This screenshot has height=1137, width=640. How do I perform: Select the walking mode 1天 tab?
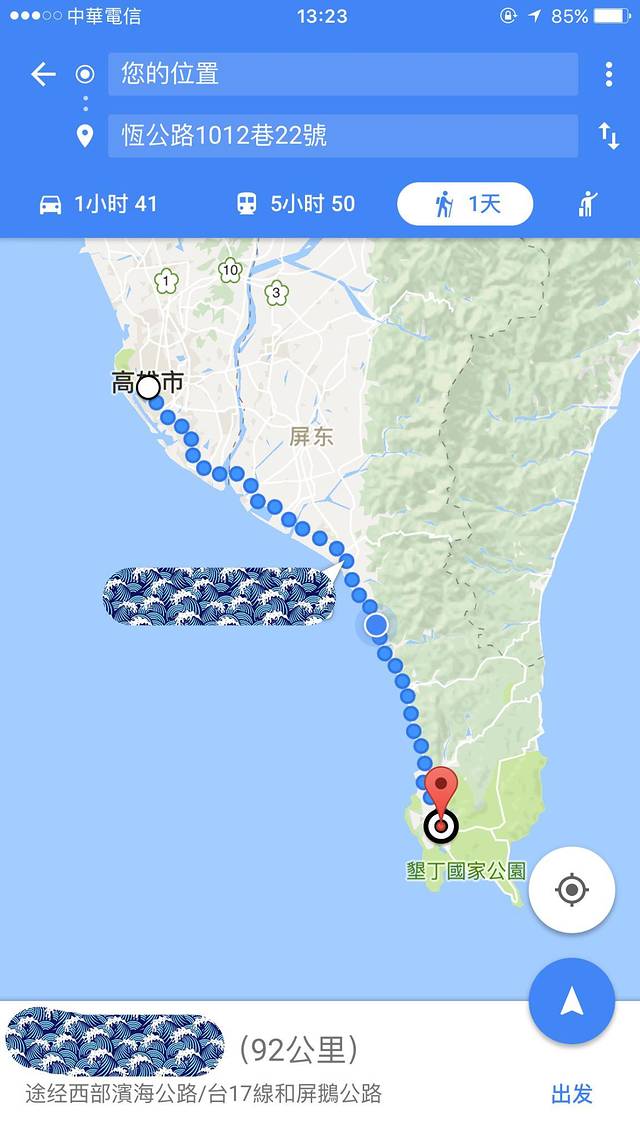pyautogui.click(x=465, y=205)
